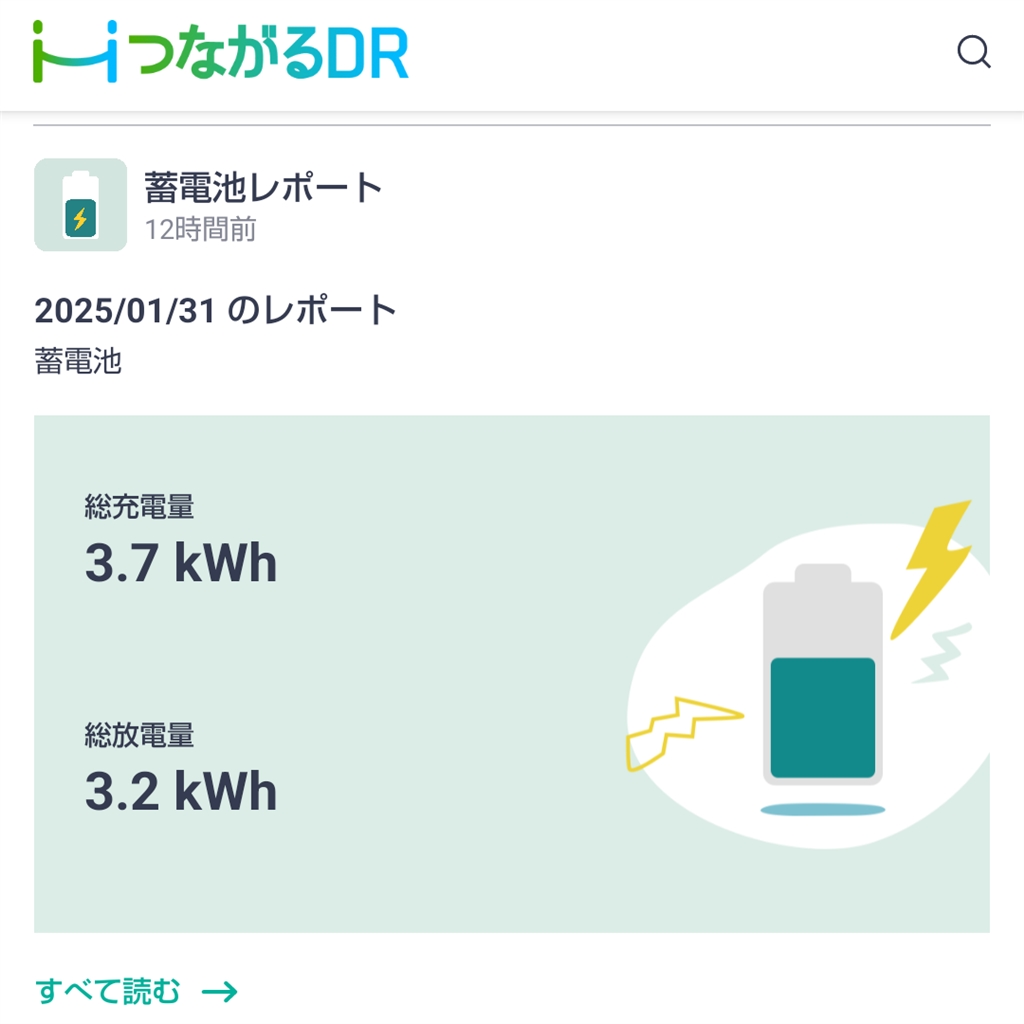Open the 2025/01/31 battery report card
The width and height of the screenshot is (1024, 1024).
[x=511, y=673]
